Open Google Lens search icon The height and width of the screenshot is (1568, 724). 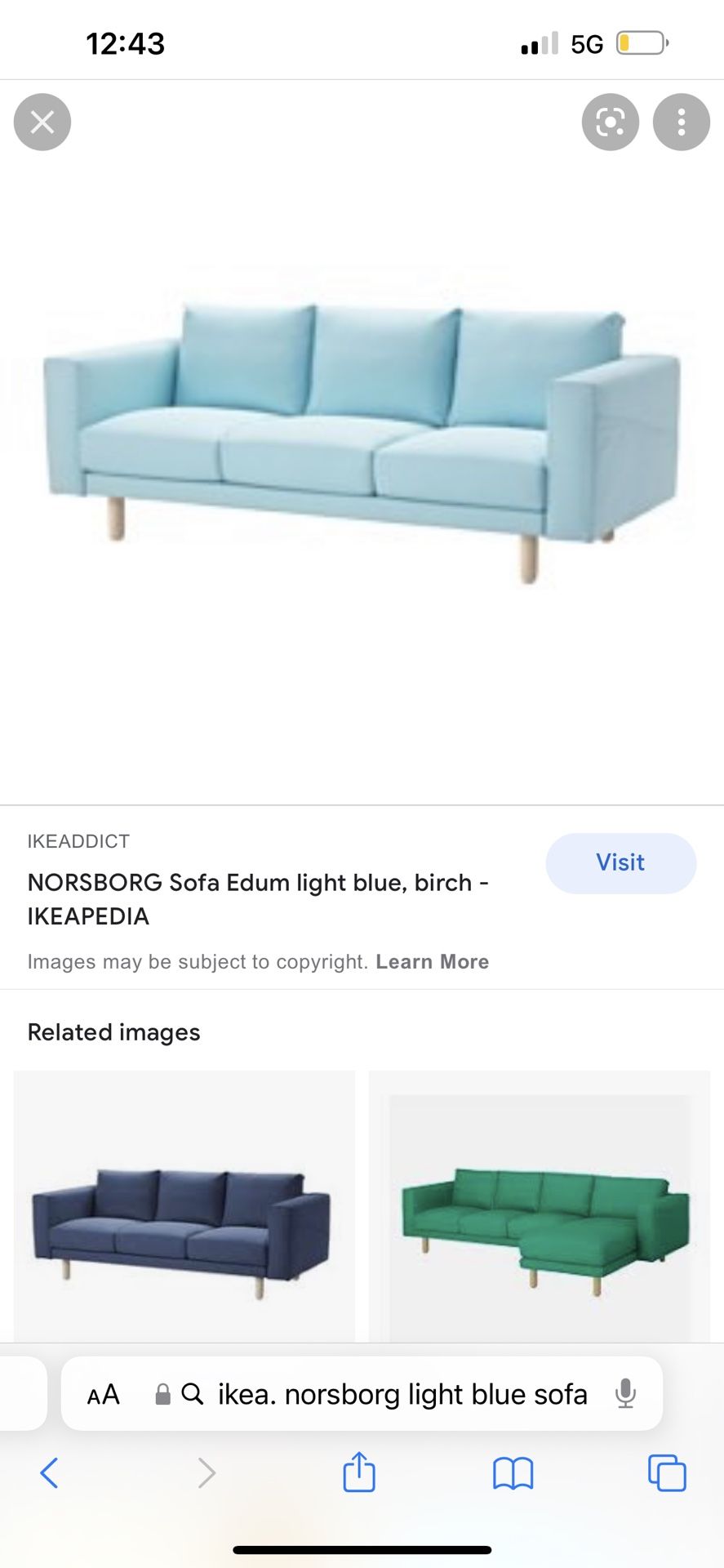pyautogui.click(x=610, y=121)
